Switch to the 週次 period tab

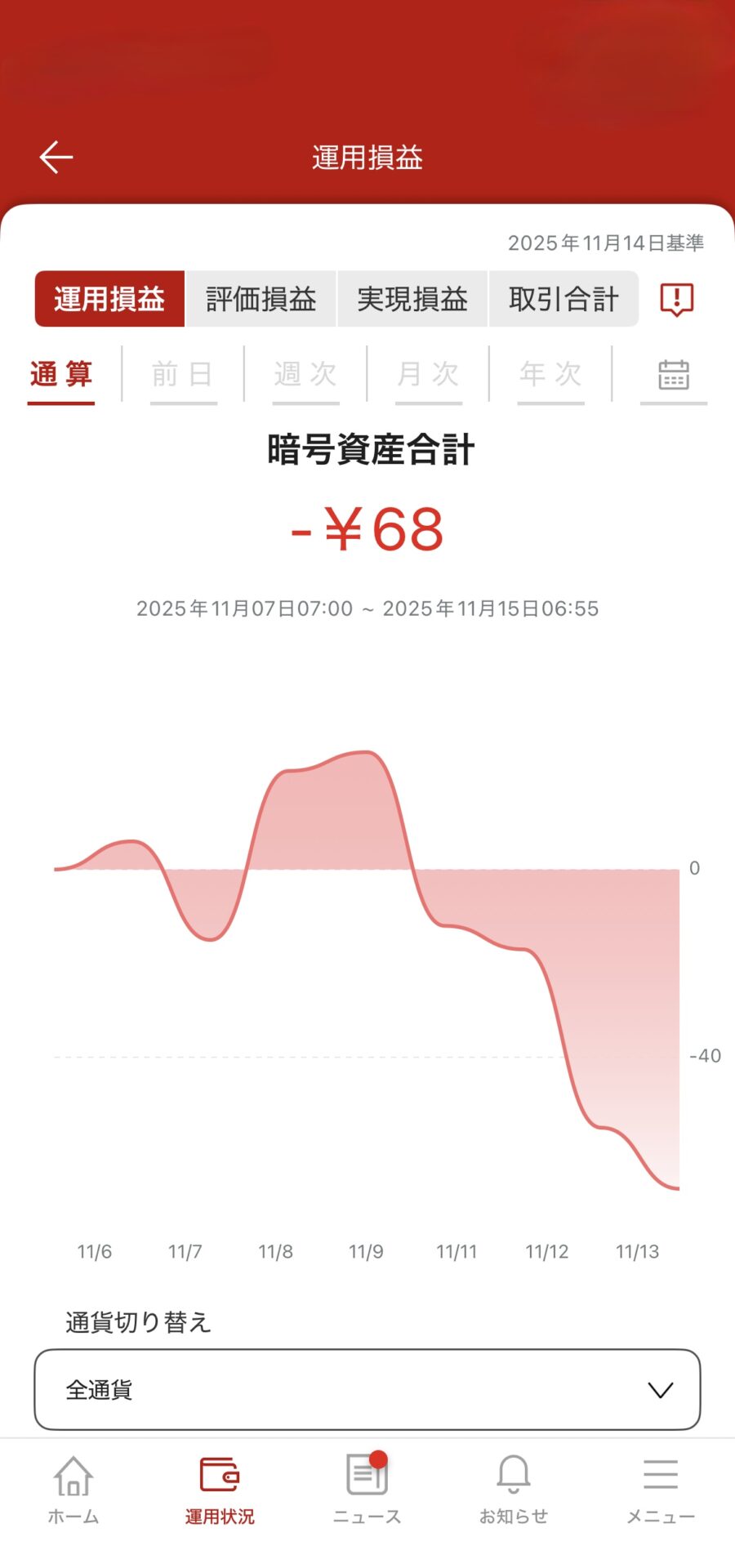(305, 375)
